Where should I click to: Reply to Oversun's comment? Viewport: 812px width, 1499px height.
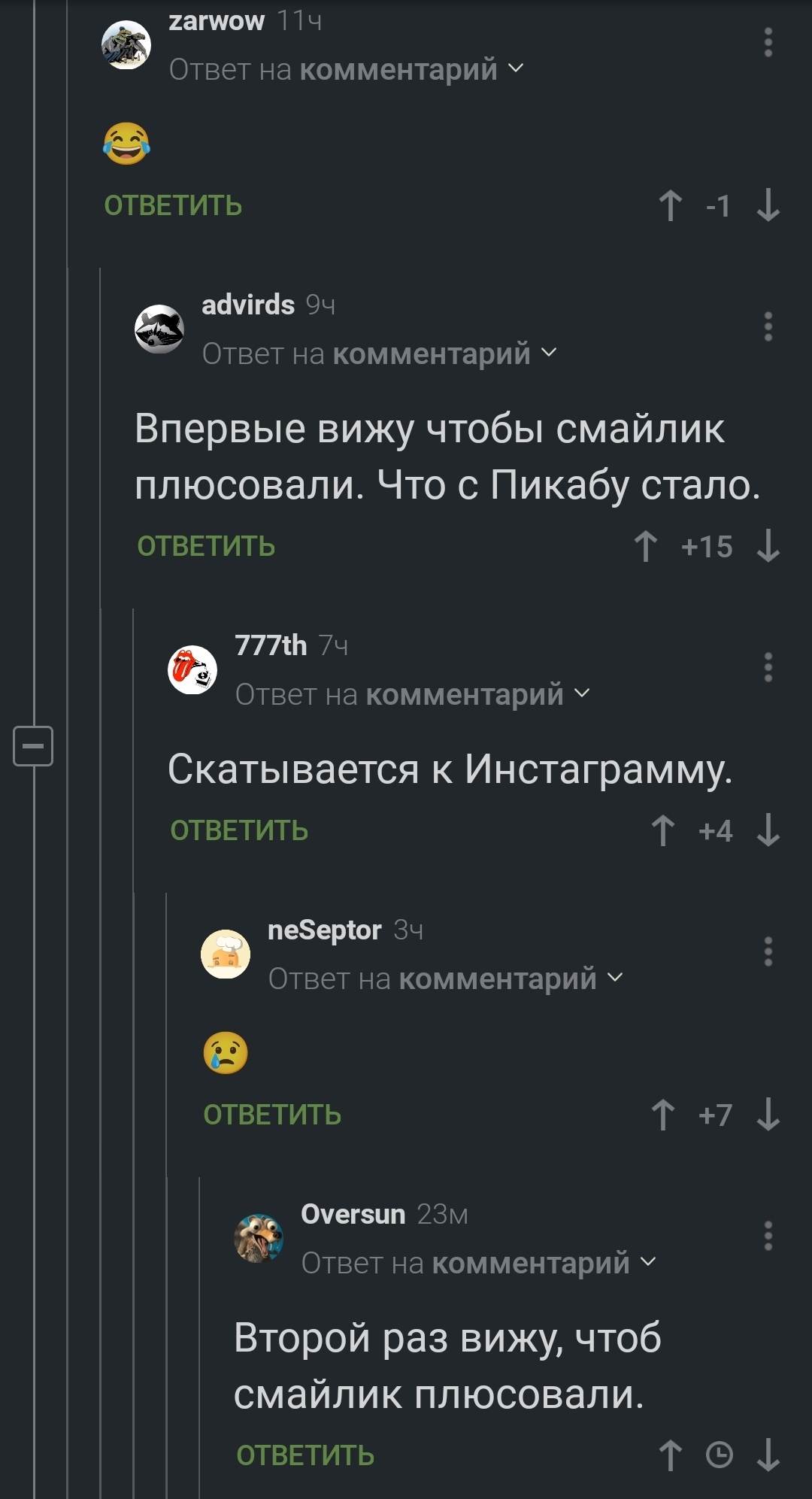pos(305,1455)
